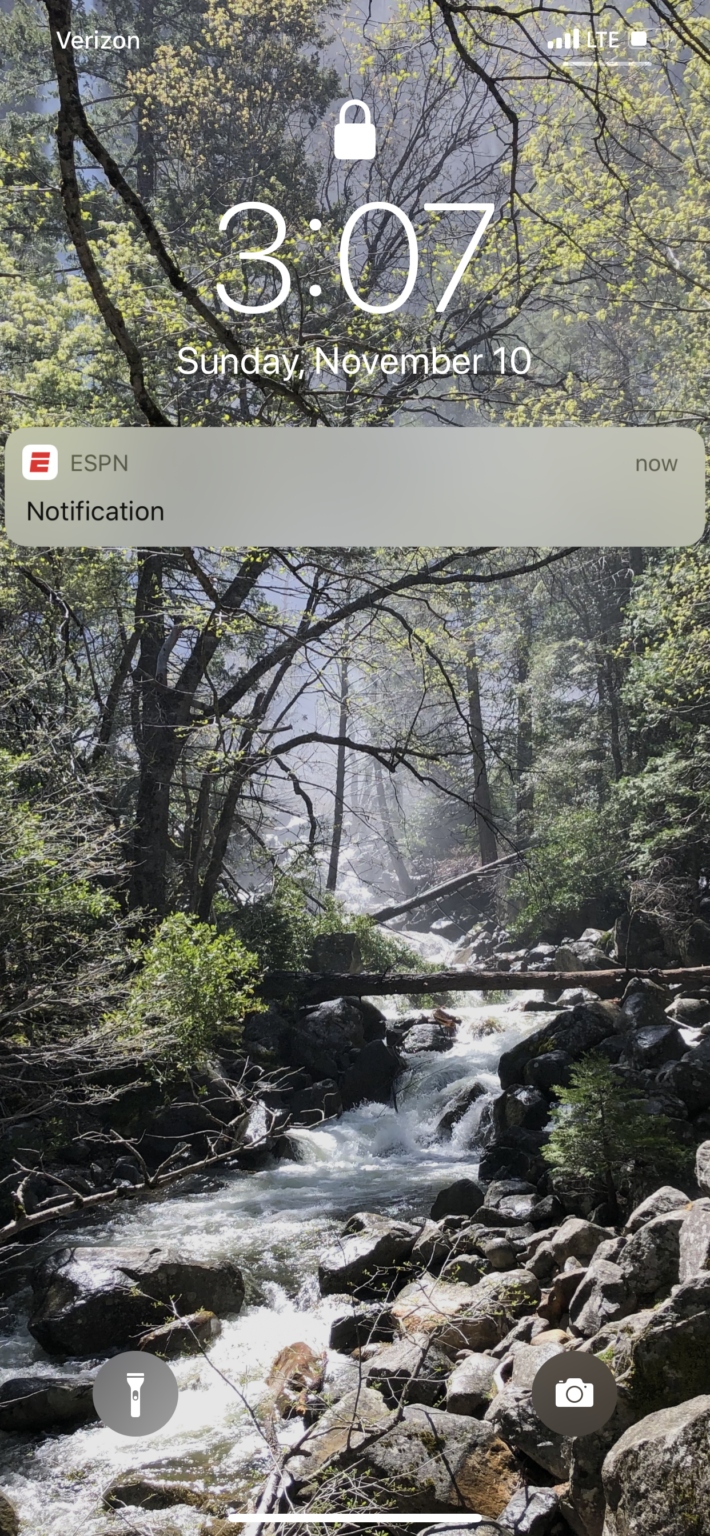Launch the camera from lock screen
Image resolution: width=710 pixels, height=1536 pixels.
574,1394
